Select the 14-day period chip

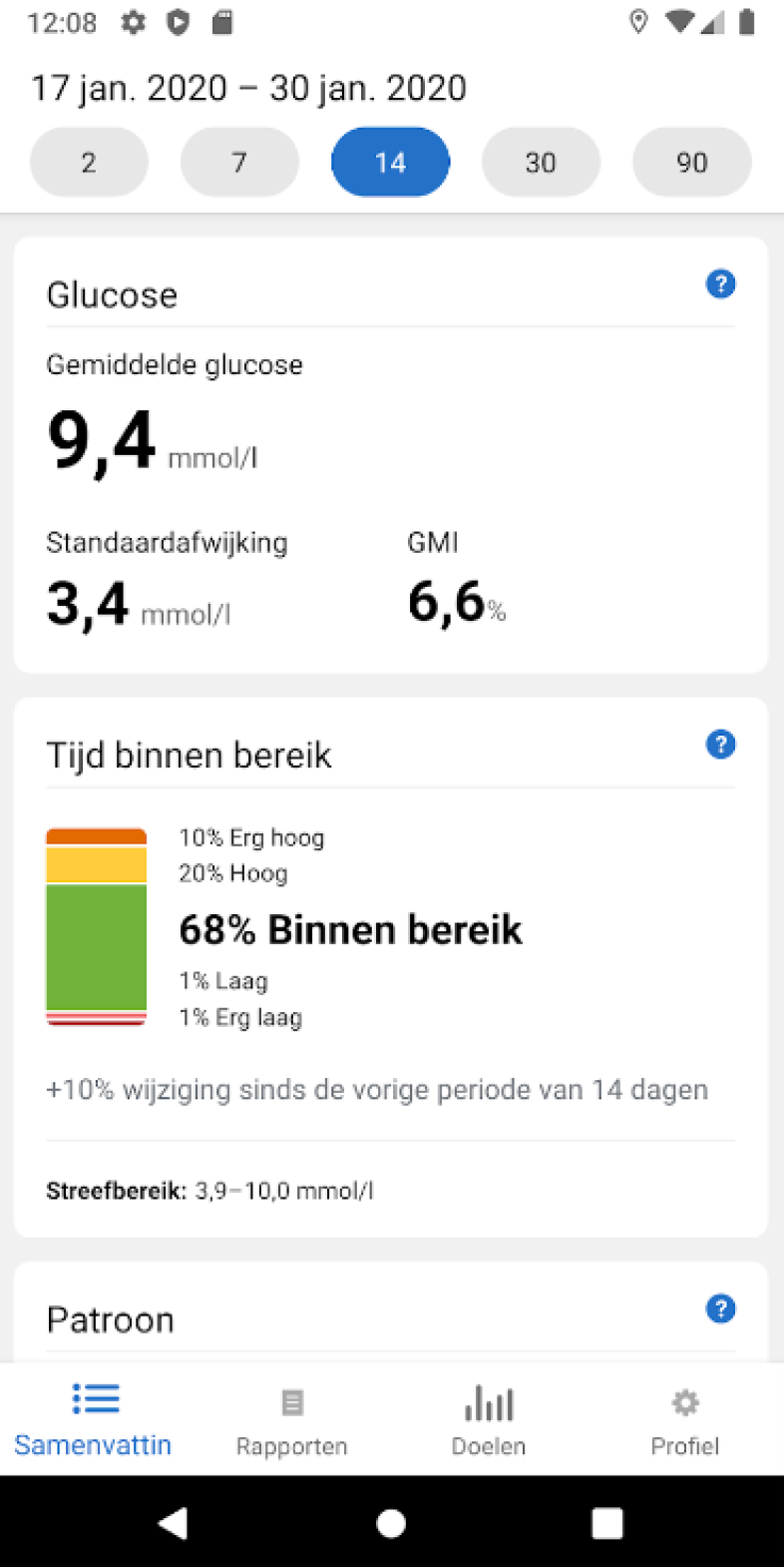(390, 162)
